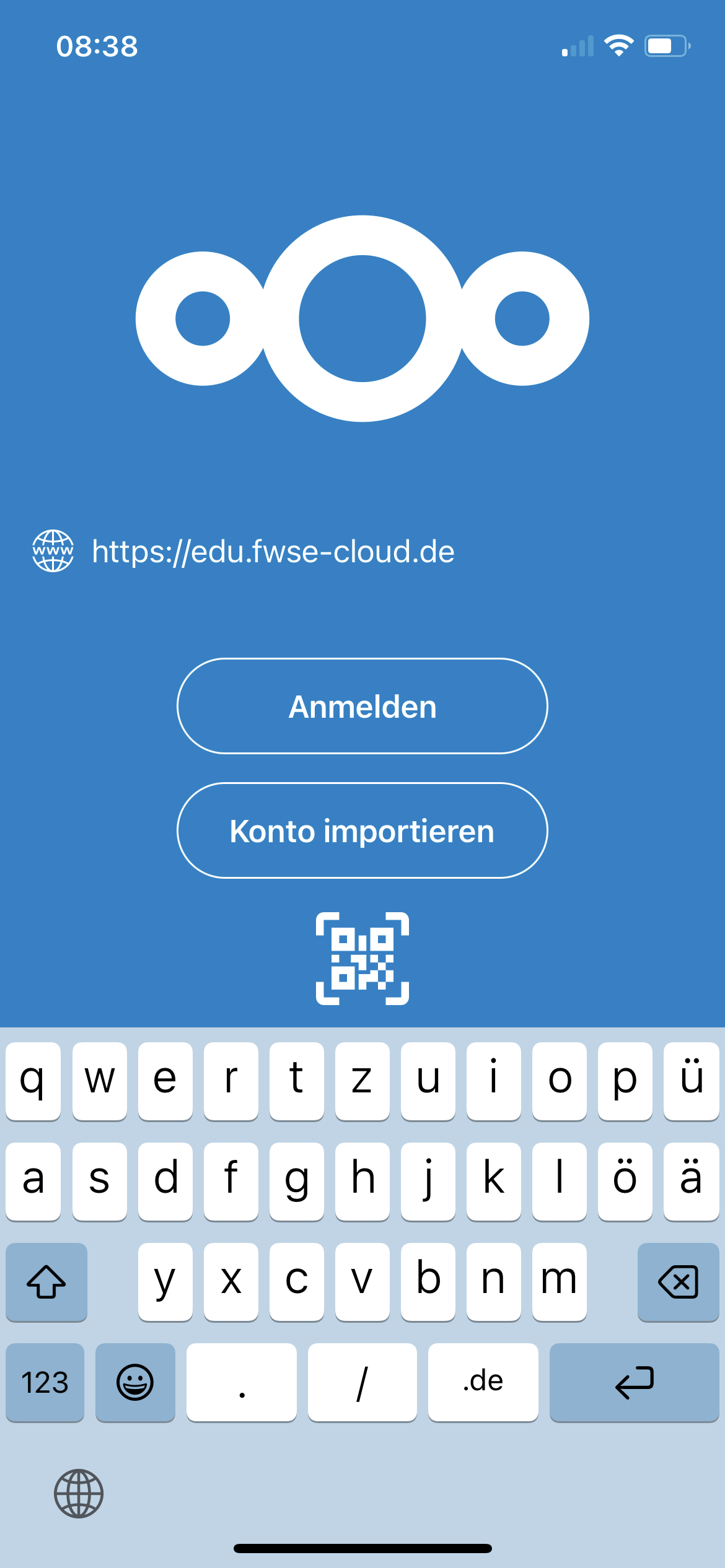Hit the keyboard backspace key
This screenshot has width=725, height=1568.
tap(679, 1281)
